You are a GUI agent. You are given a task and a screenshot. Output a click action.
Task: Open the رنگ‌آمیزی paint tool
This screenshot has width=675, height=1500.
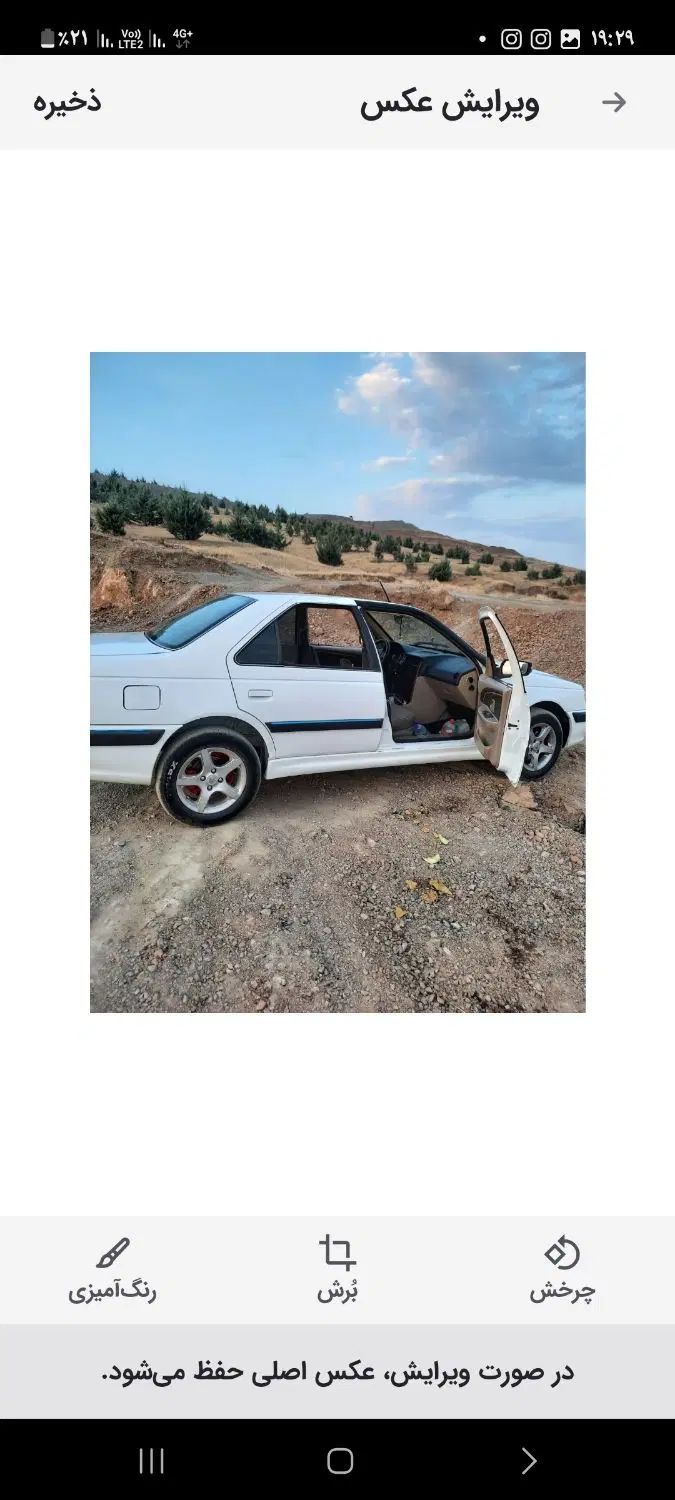(x=112, y=1269)
